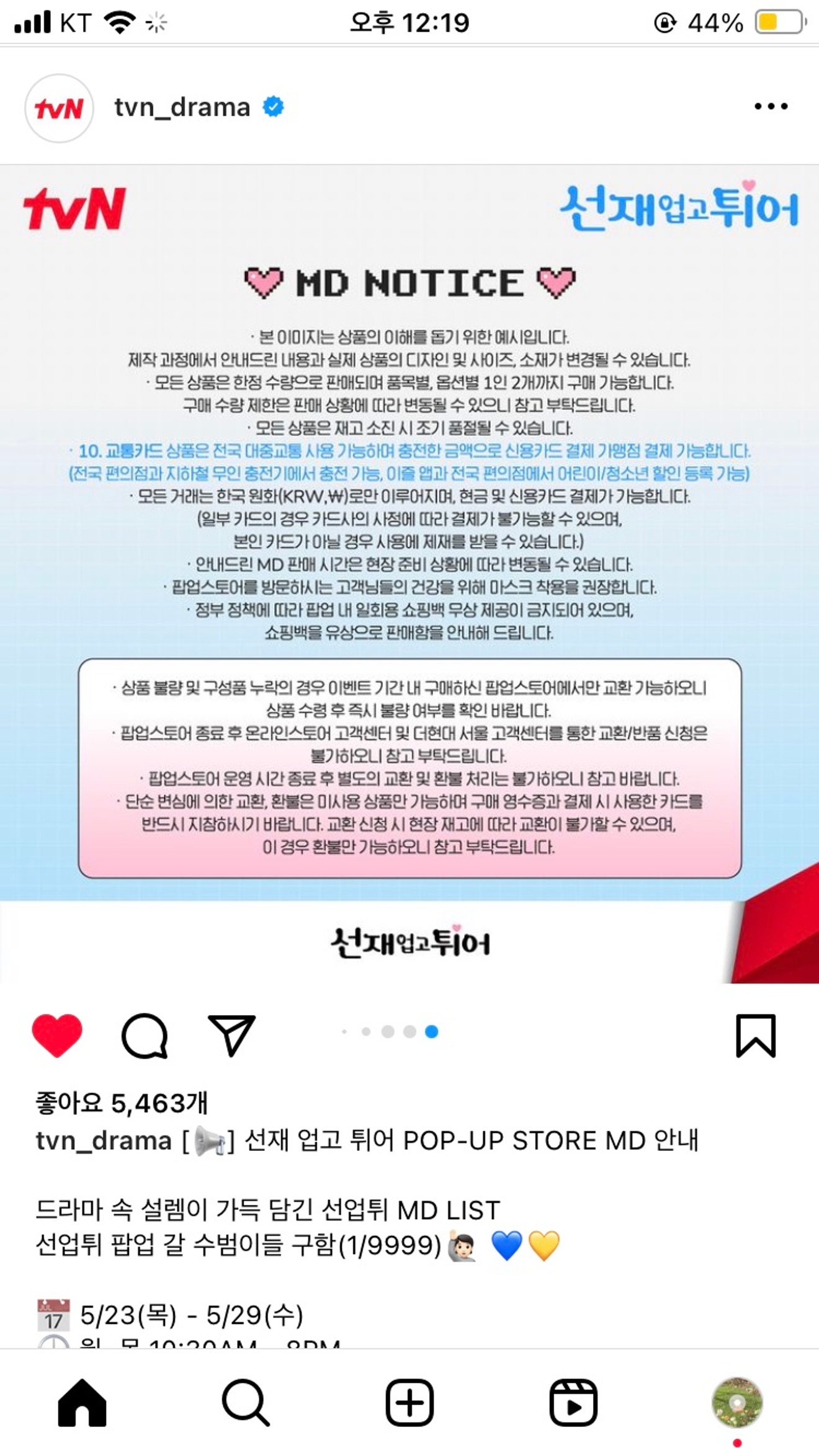Open the Reels tab

(573, 1403)
